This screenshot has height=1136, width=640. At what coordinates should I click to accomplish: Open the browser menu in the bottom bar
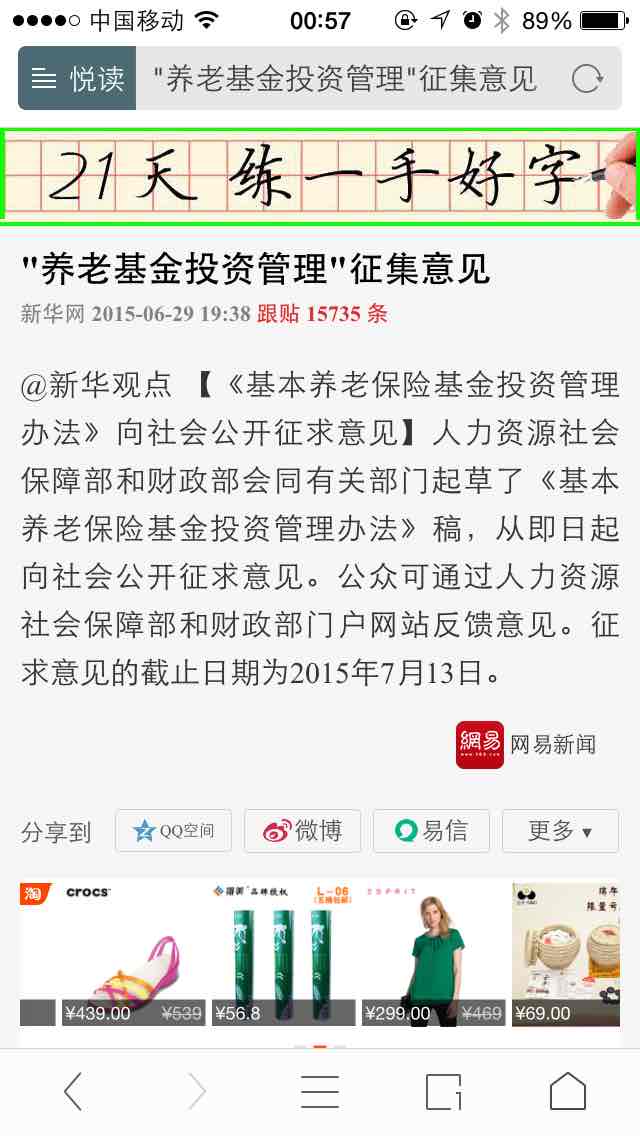coord(320,1092)
